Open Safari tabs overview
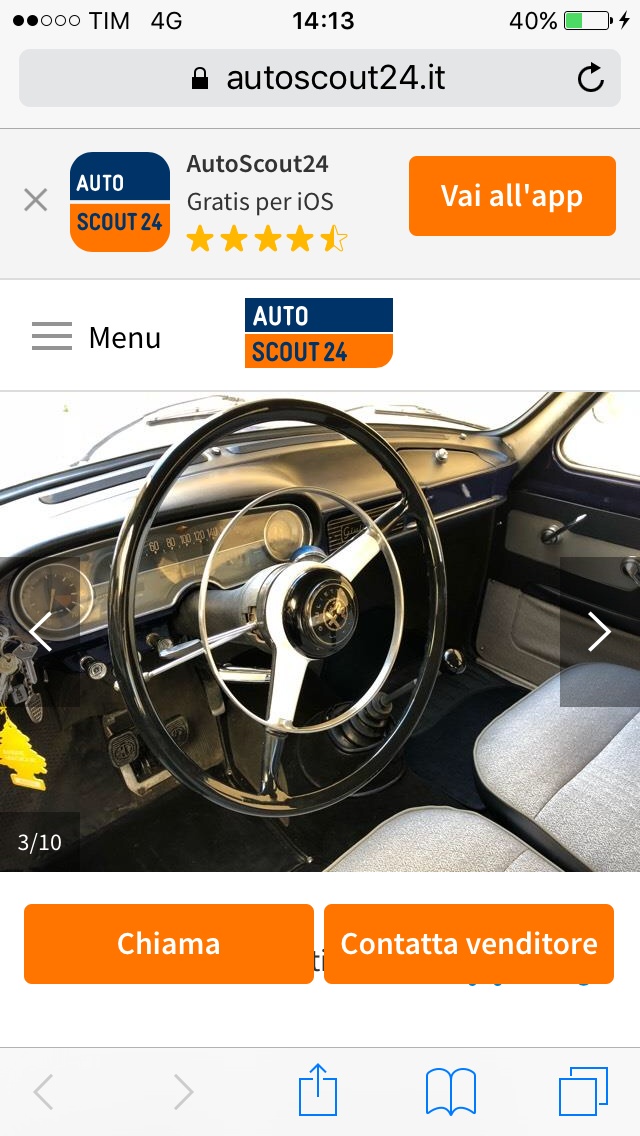This screenshot has height=1136, width=640. click(583, 1091)
